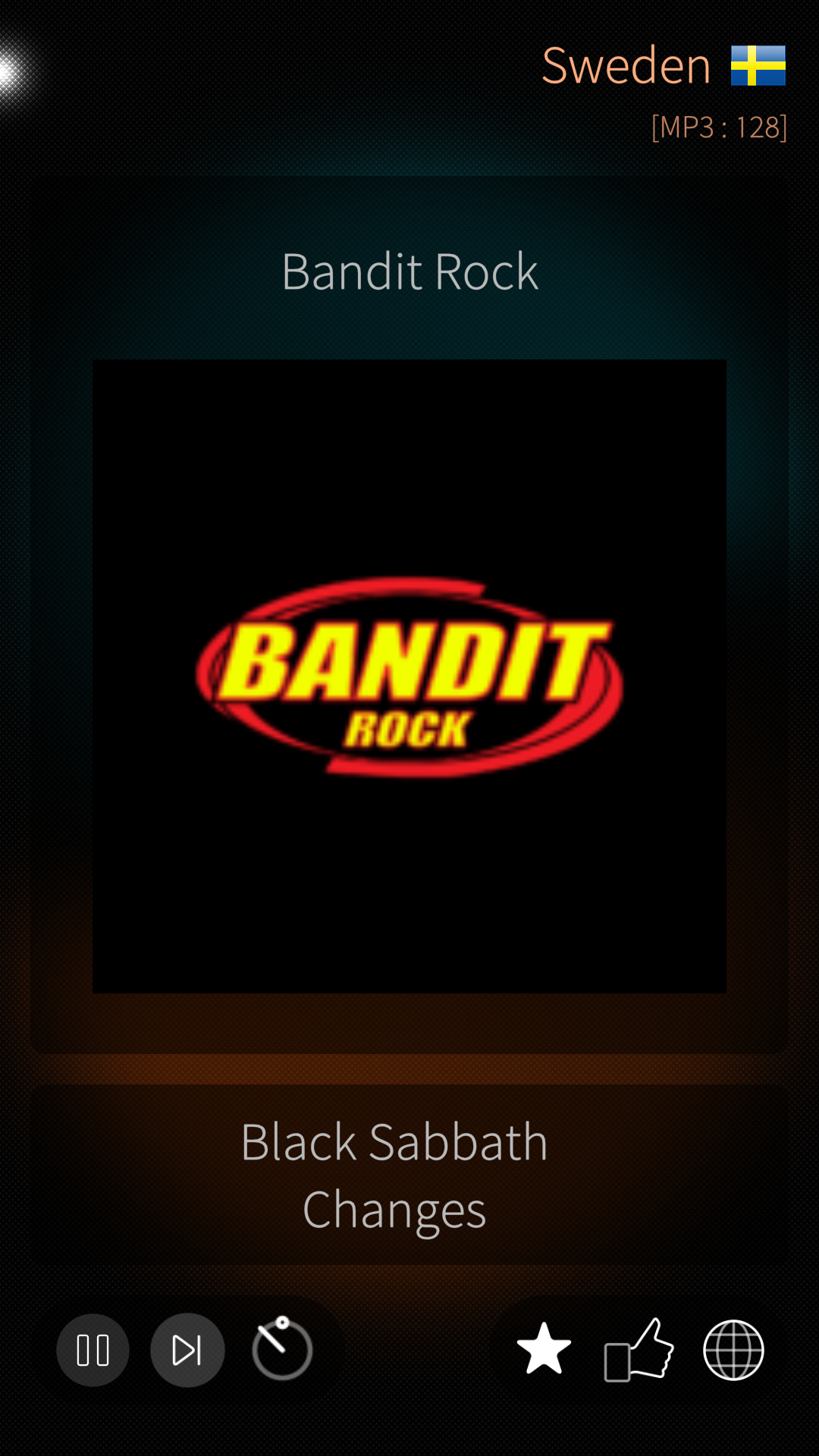Open the sleep timer
This screenshot has height=1456, width=819.
click(x=282, y=1348)
